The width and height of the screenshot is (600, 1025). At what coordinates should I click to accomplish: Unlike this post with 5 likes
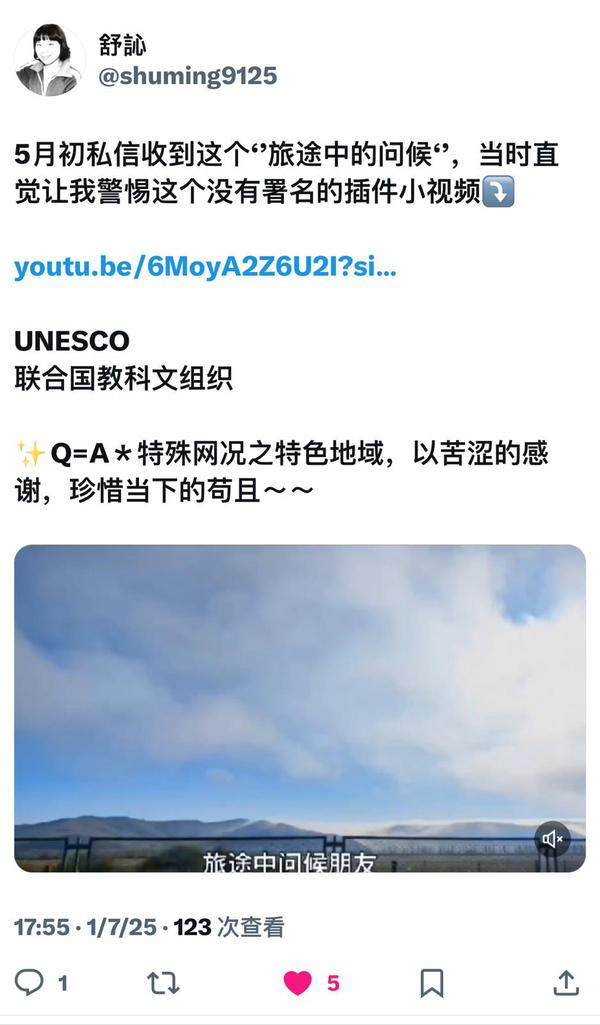(x=298, y=982)
